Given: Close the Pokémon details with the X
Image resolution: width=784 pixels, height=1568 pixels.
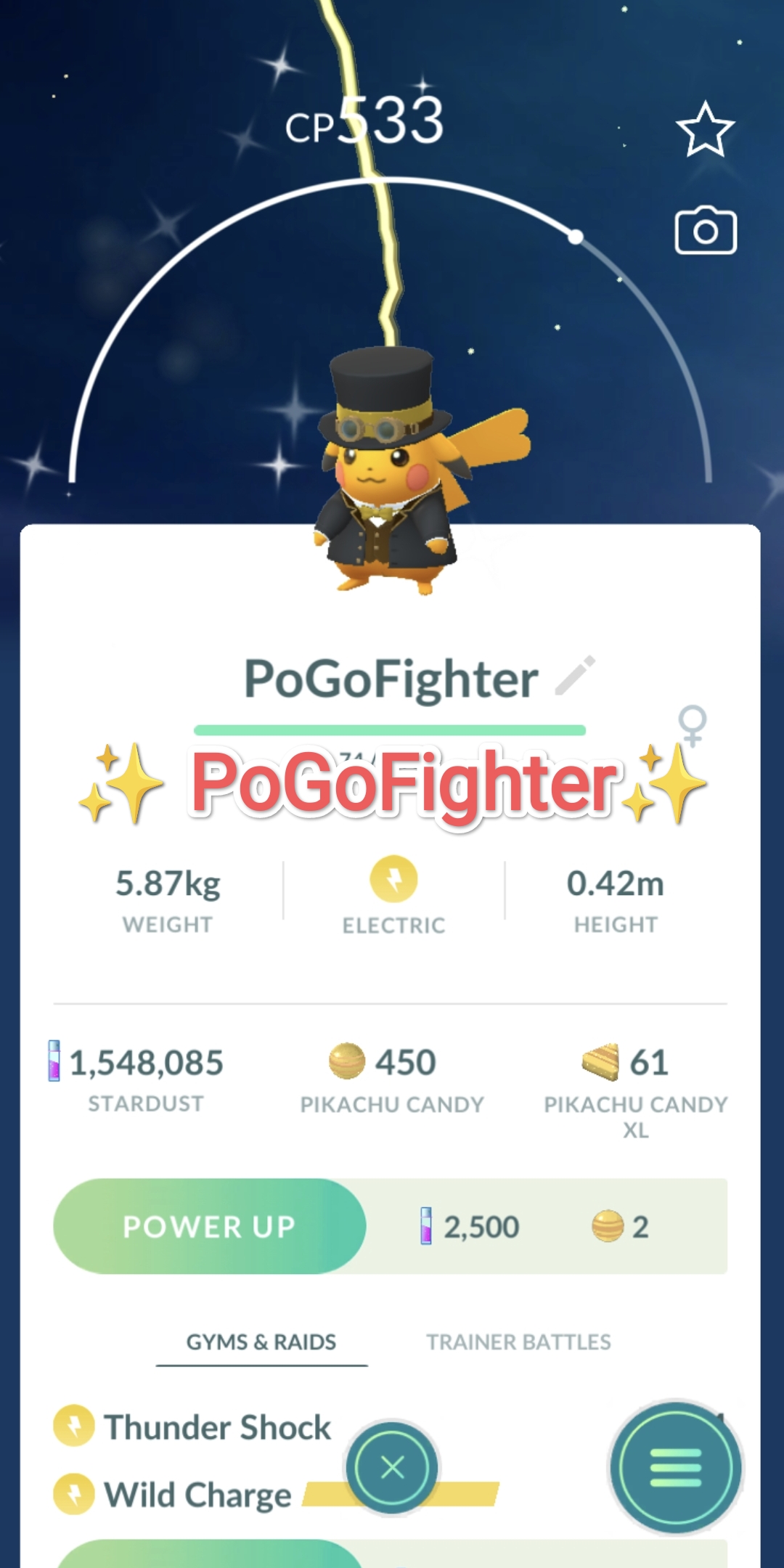Looking at the screenshot, I should tap(392, 1468).
